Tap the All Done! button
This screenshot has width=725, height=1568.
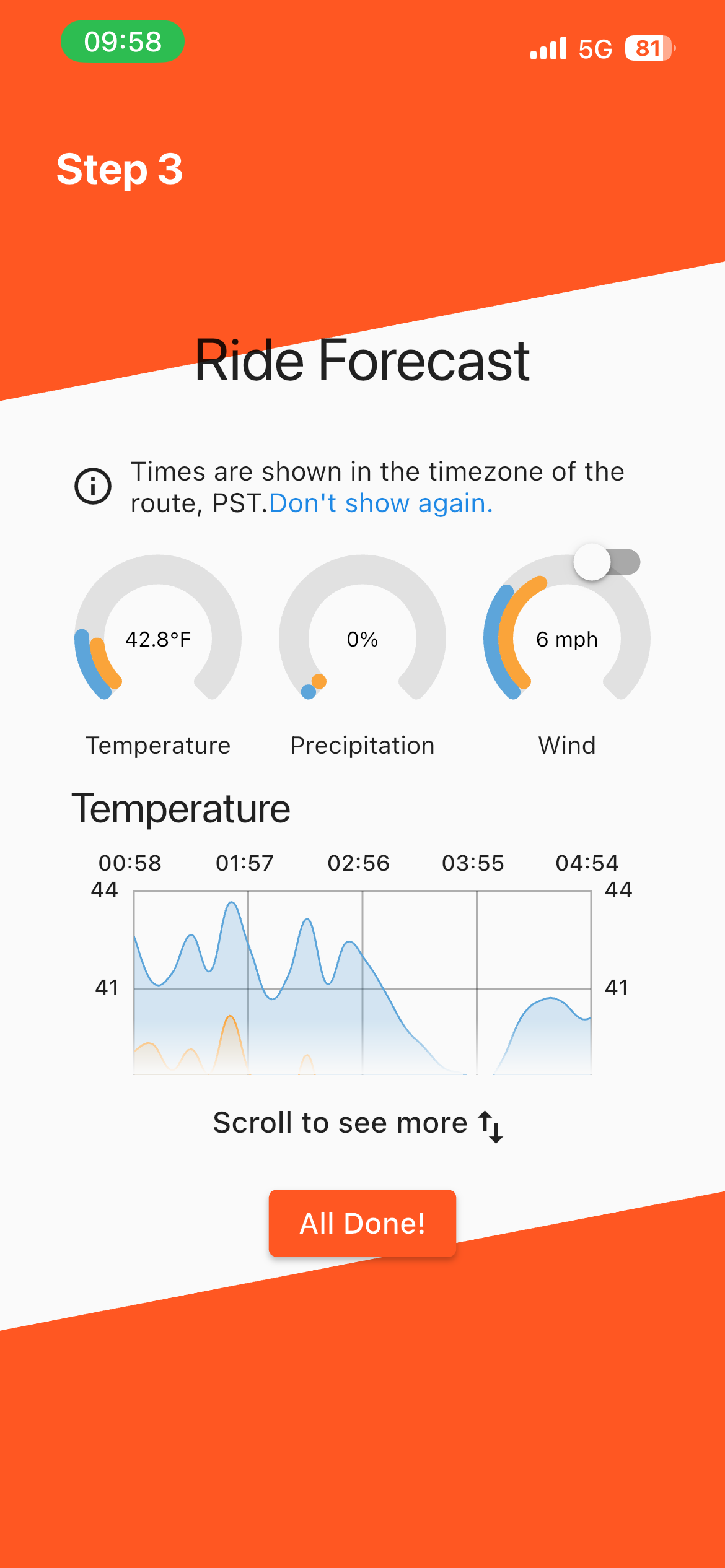(x=362, y=1223)
